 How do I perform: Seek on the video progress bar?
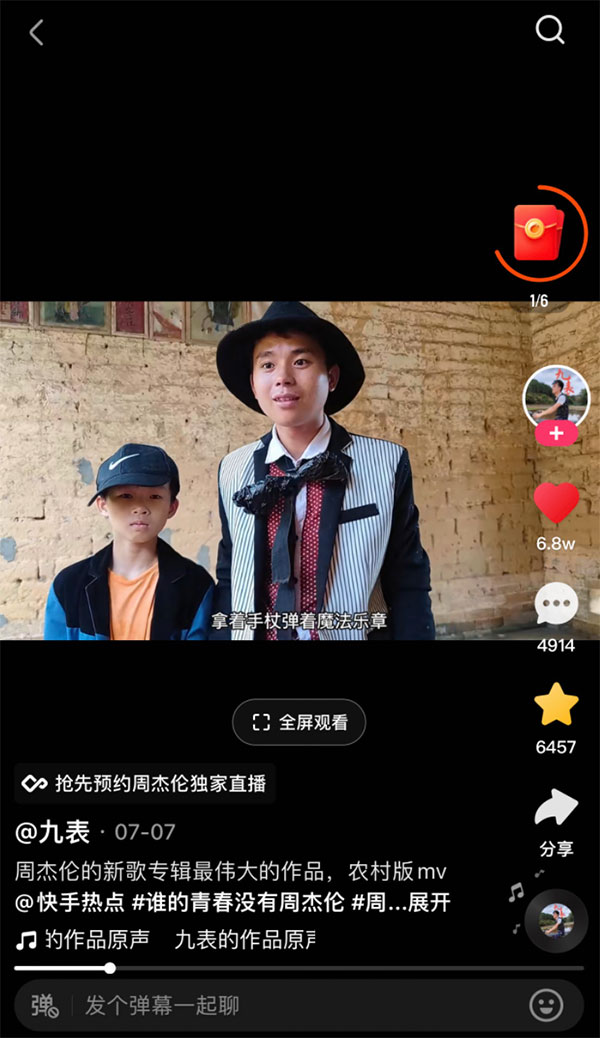coord(300,968)
